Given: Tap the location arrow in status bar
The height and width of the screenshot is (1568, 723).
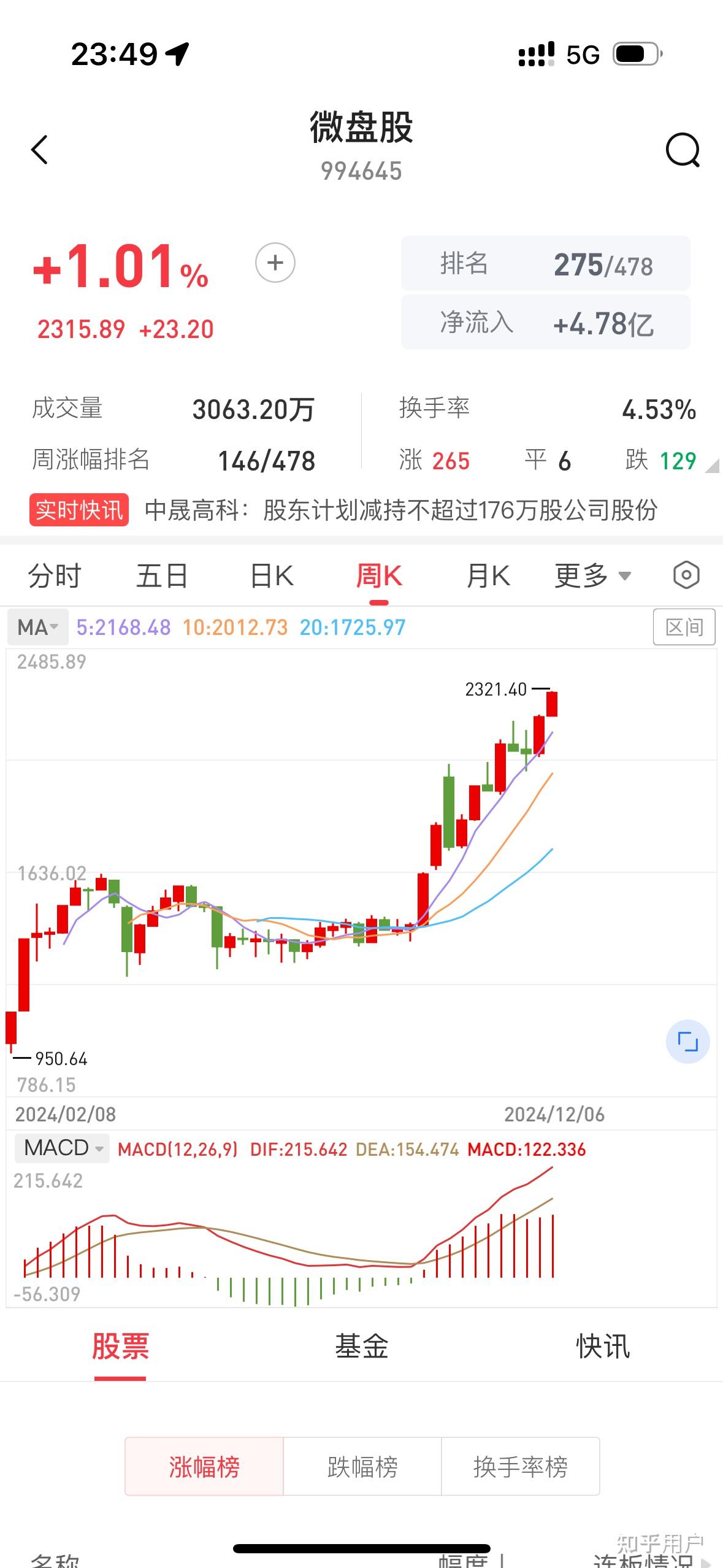Looking at the screenshot, I should (x=177, y=54).
